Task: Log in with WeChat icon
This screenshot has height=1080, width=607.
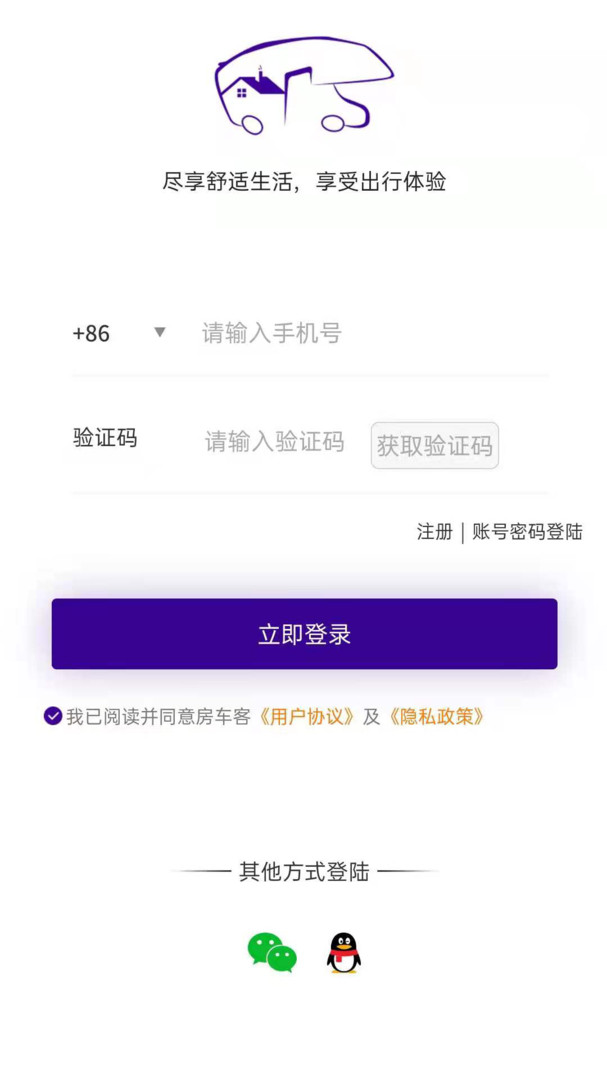Action: tap(272, 952)
